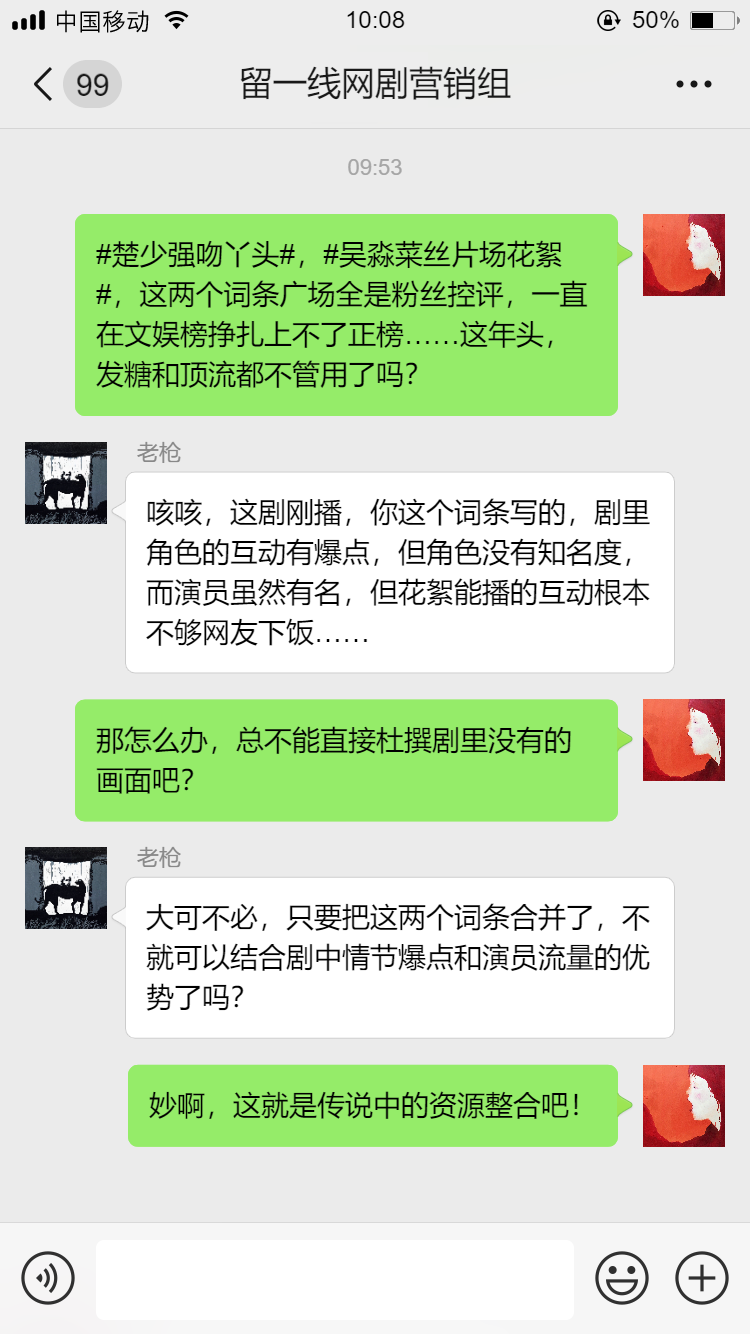Screen dimensions: 750x1334
Task: Tap my avatar beside the 那怎么办 message
Action: pyautogui.click(x=684, y=740)
